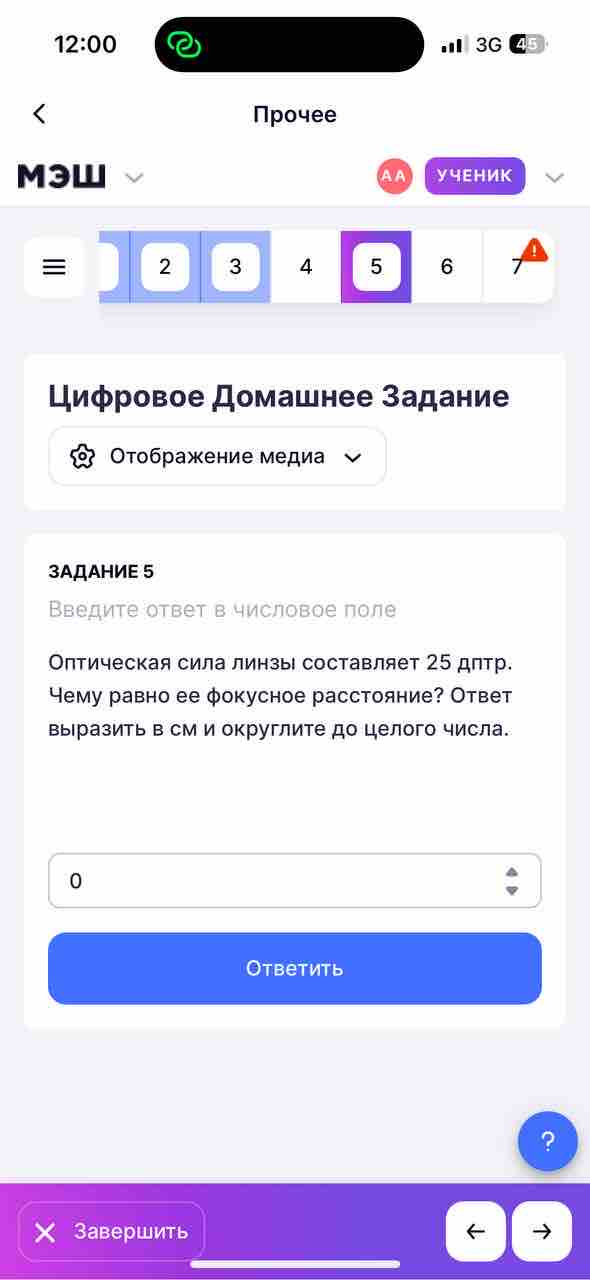Go to task 6

click(x=446, y=267)
